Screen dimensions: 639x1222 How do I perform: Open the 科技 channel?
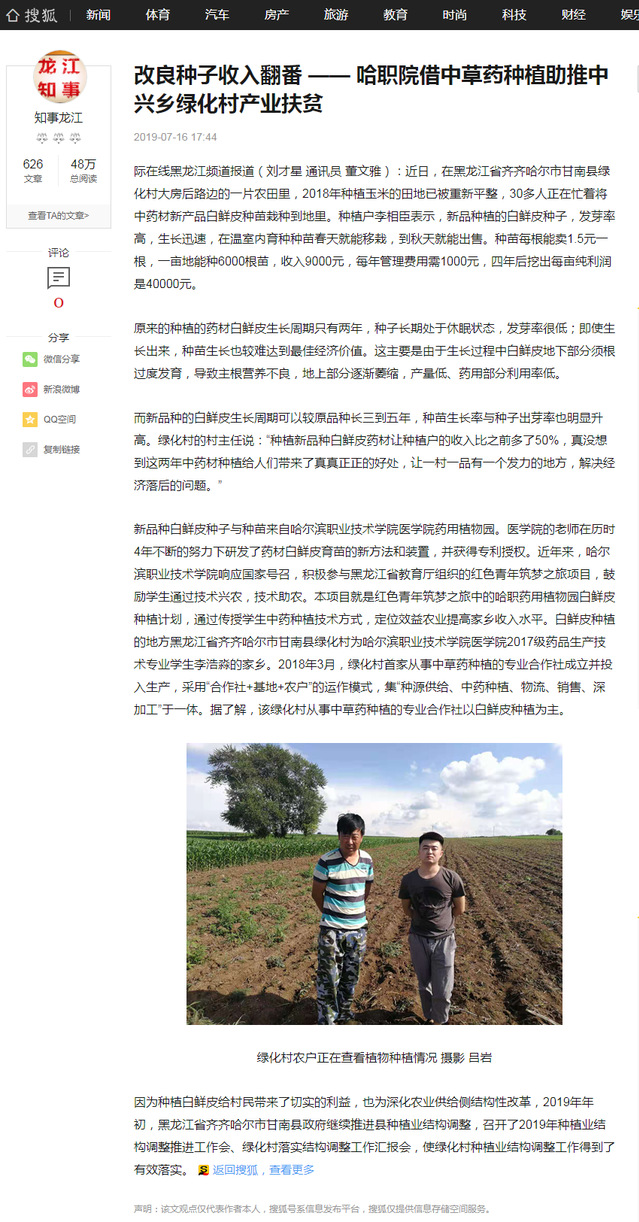514,14
